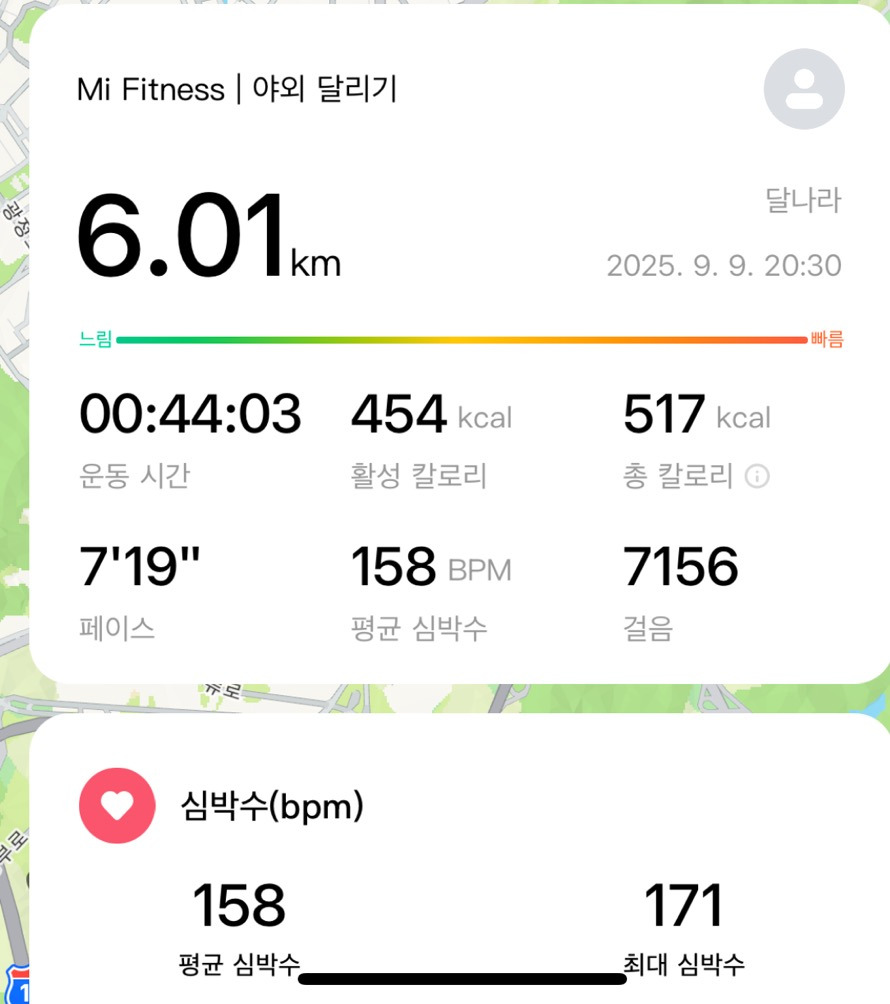
Task: Switch to 야외 달리기 activity view
Action: [322, 89]
